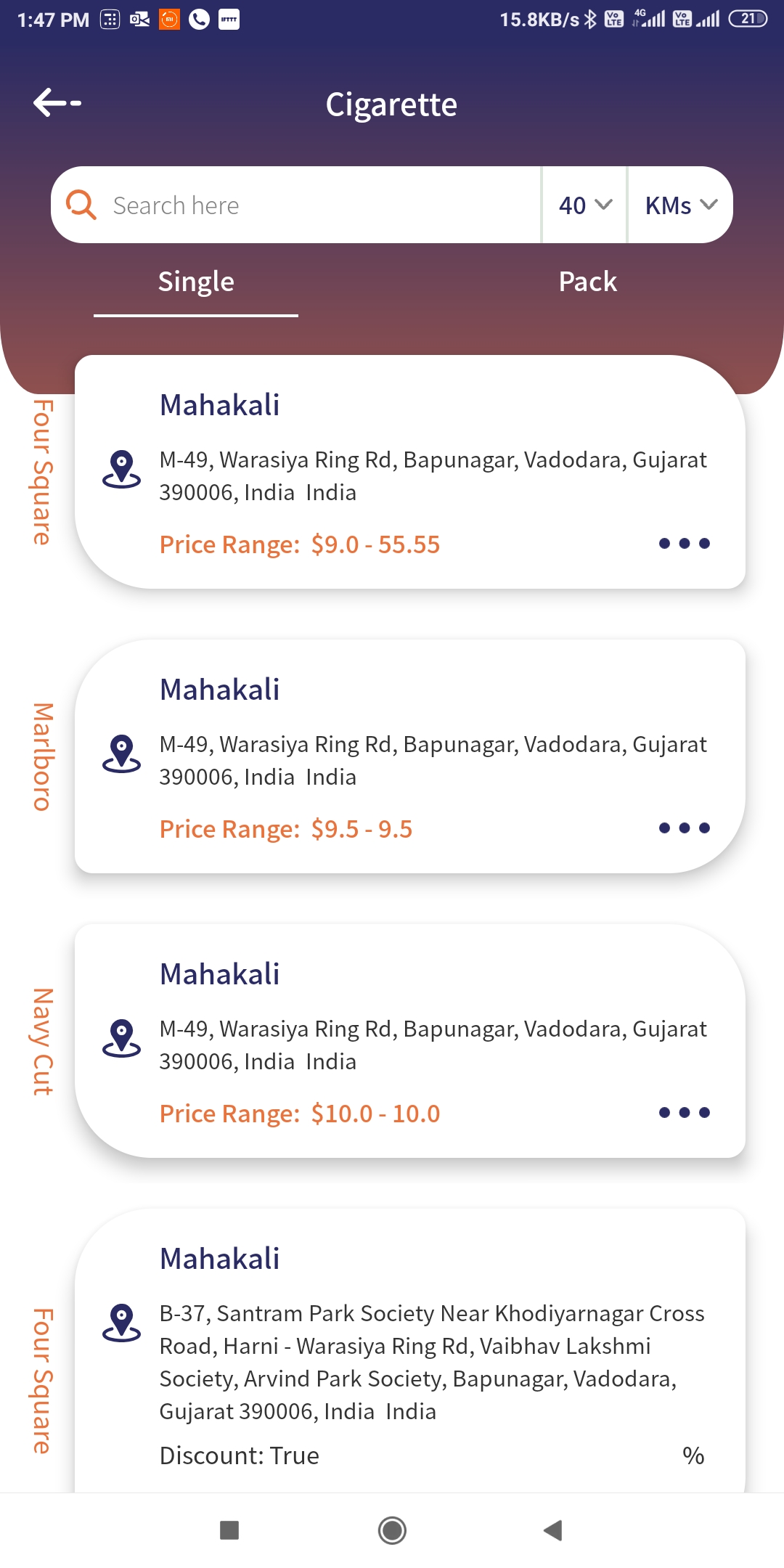Image resolution: width=784 pixels, height=1568 pixels.
Task: Open the Mahakali card at Santram Park Society
Action: pyautogui.click(x=410, y=1351)
